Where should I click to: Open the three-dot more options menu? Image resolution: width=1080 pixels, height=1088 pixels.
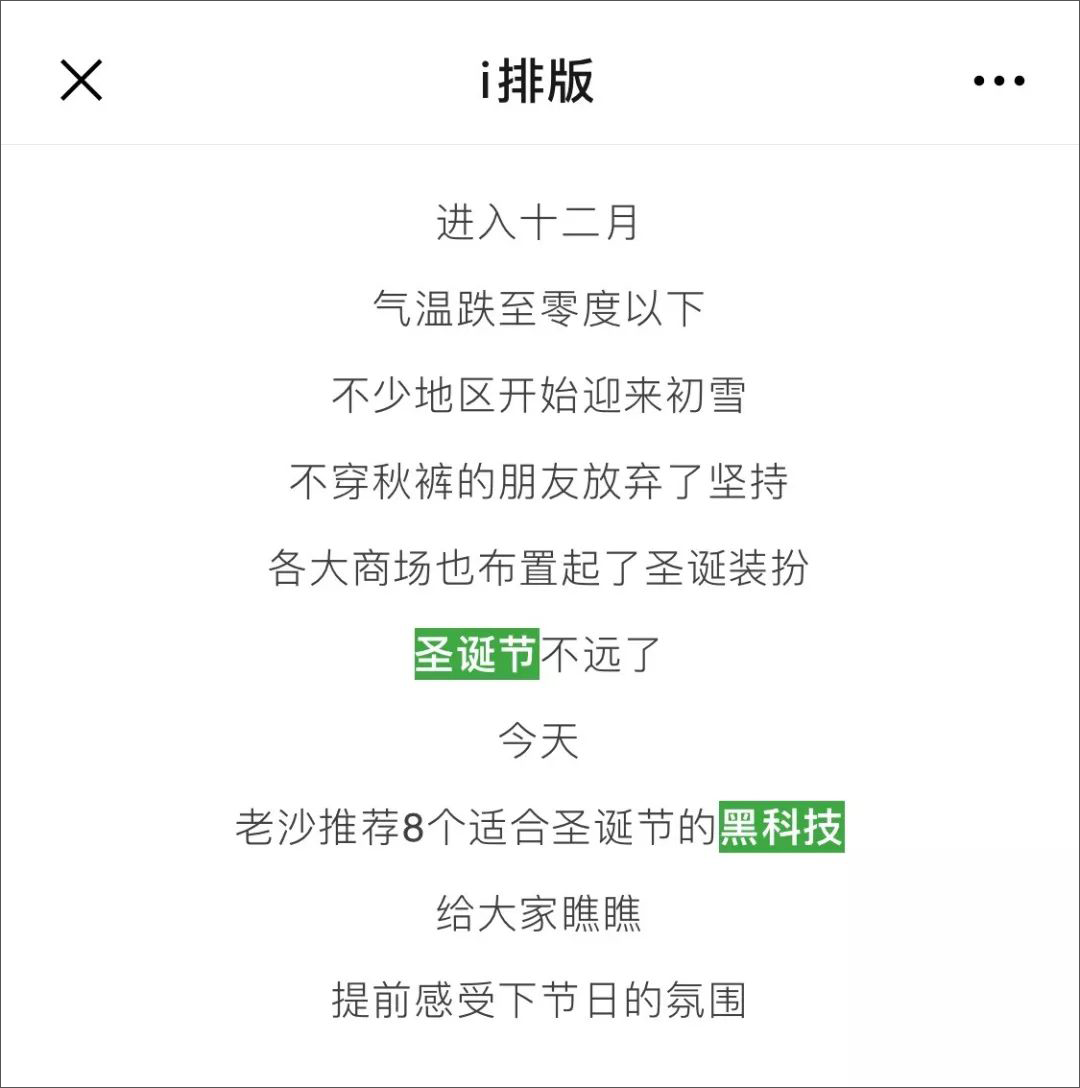pos(998,81)
